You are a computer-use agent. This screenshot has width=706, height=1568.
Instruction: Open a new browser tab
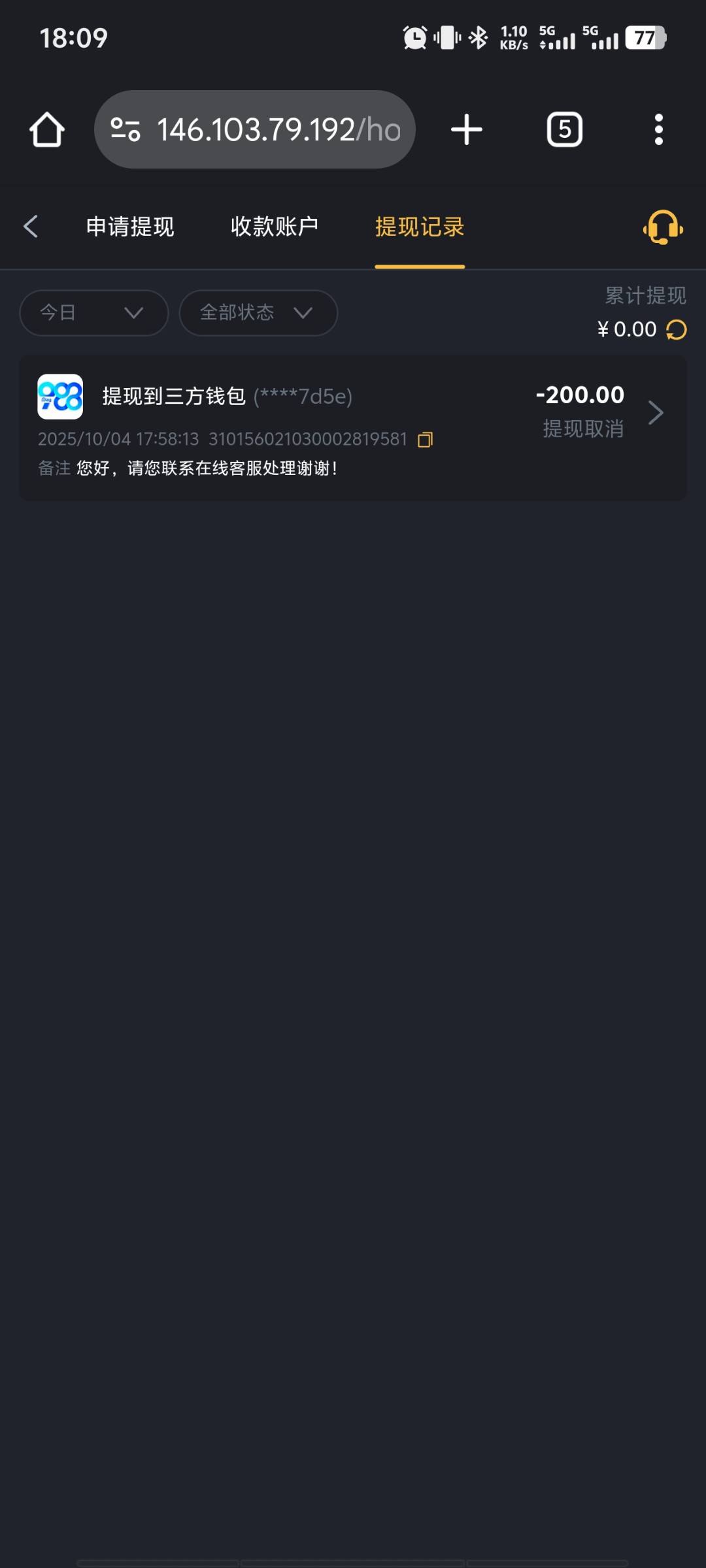coord(467,129)
